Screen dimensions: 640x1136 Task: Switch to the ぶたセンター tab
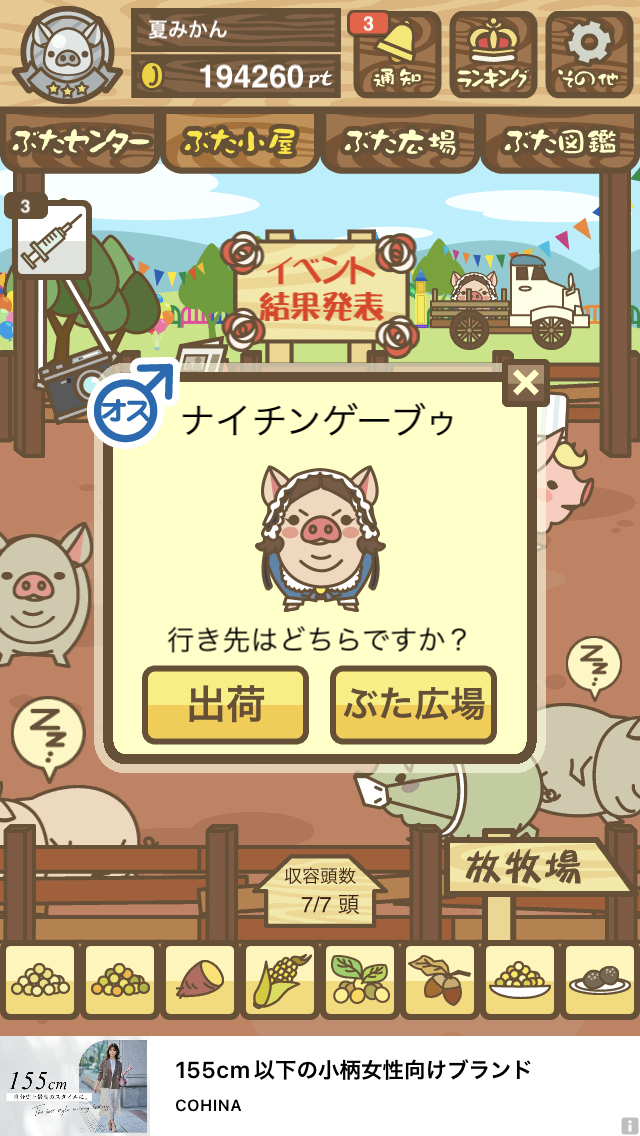coord(80,143)
